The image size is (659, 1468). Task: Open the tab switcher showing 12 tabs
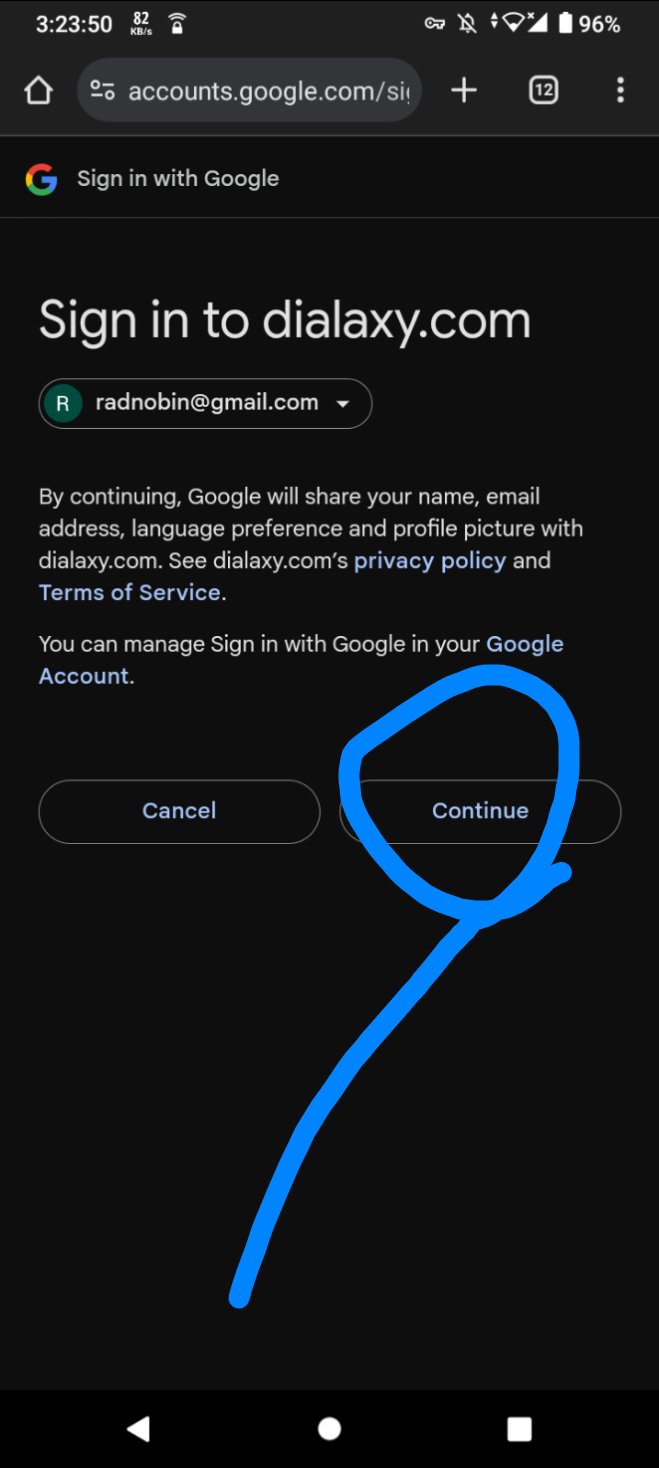[x=543, y=91]
